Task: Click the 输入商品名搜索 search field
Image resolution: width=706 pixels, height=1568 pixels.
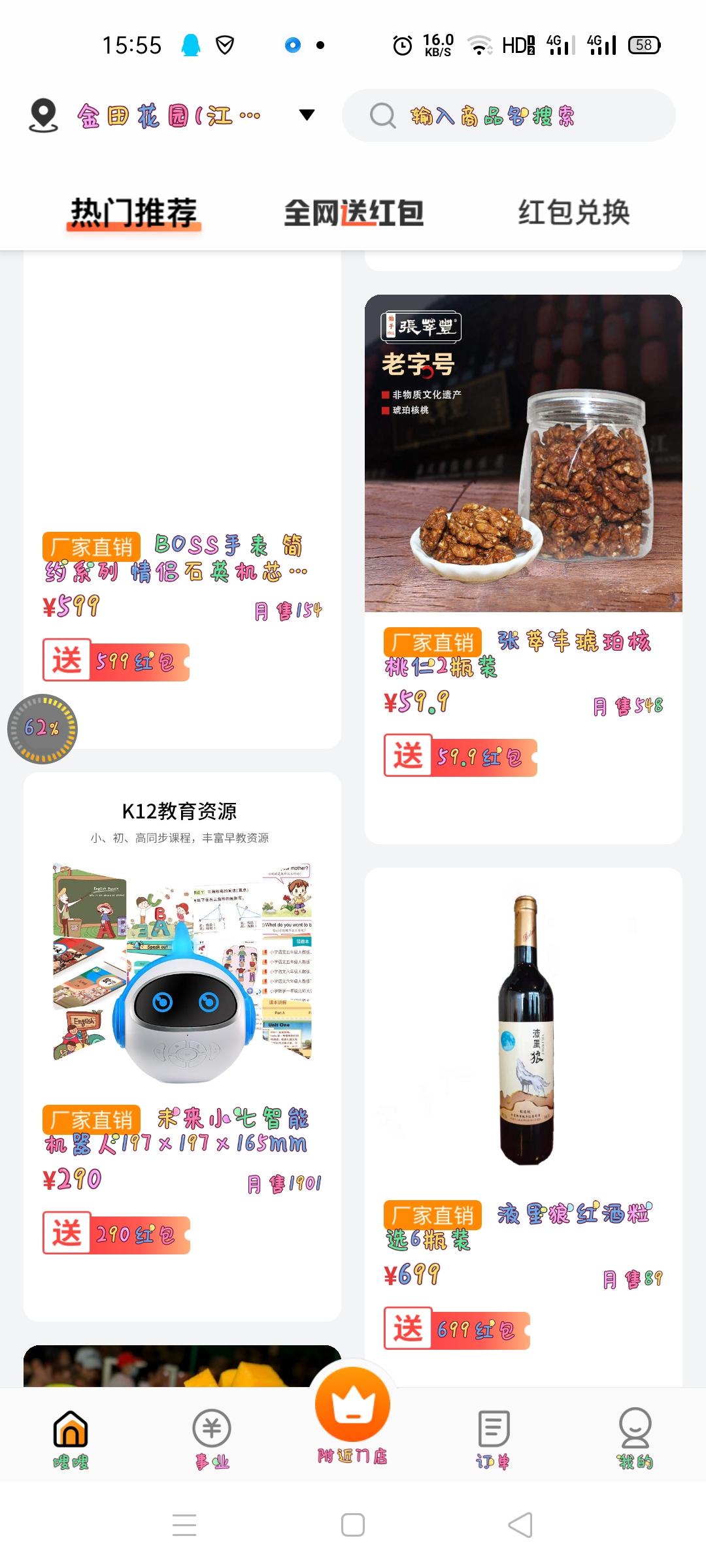Action: [x=510, y=115]
